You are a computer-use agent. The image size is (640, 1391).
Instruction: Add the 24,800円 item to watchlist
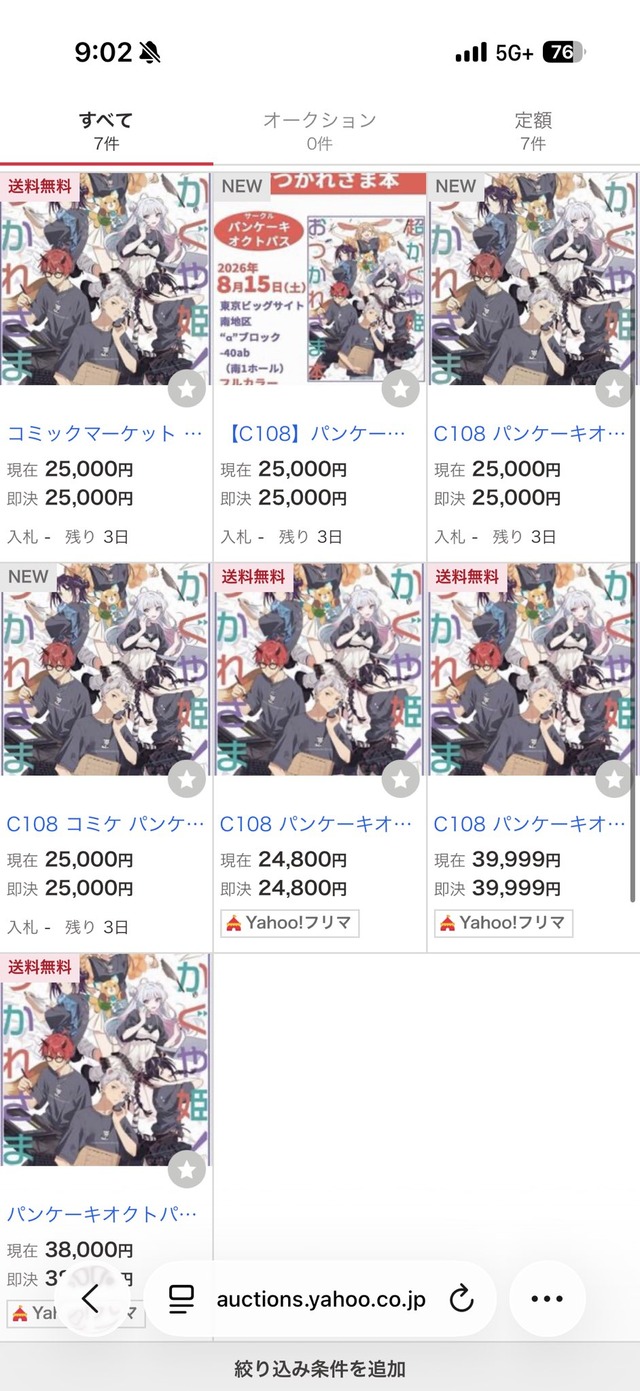[401, 779]
